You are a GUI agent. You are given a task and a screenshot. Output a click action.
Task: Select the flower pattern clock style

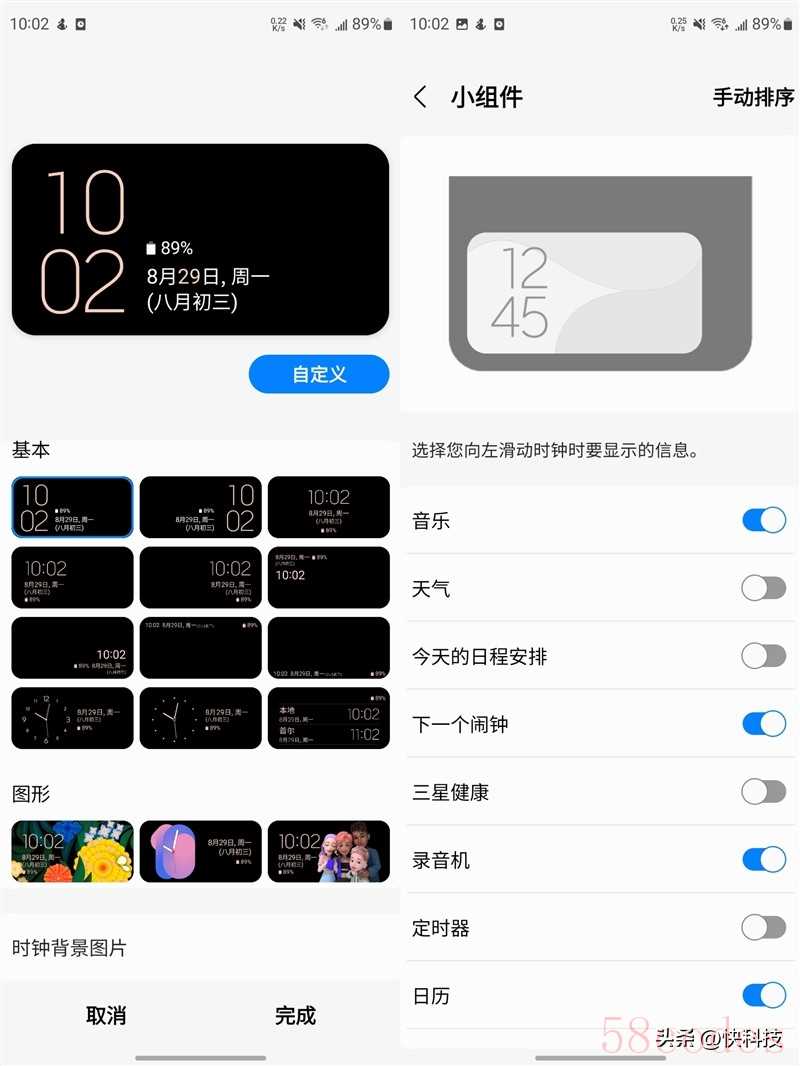[72, 851]
